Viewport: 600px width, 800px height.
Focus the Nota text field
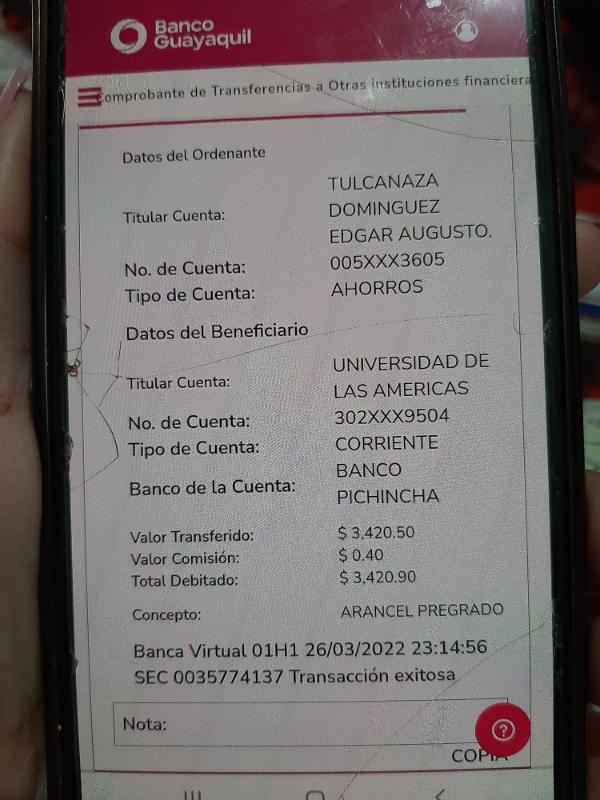click(310, 723)
